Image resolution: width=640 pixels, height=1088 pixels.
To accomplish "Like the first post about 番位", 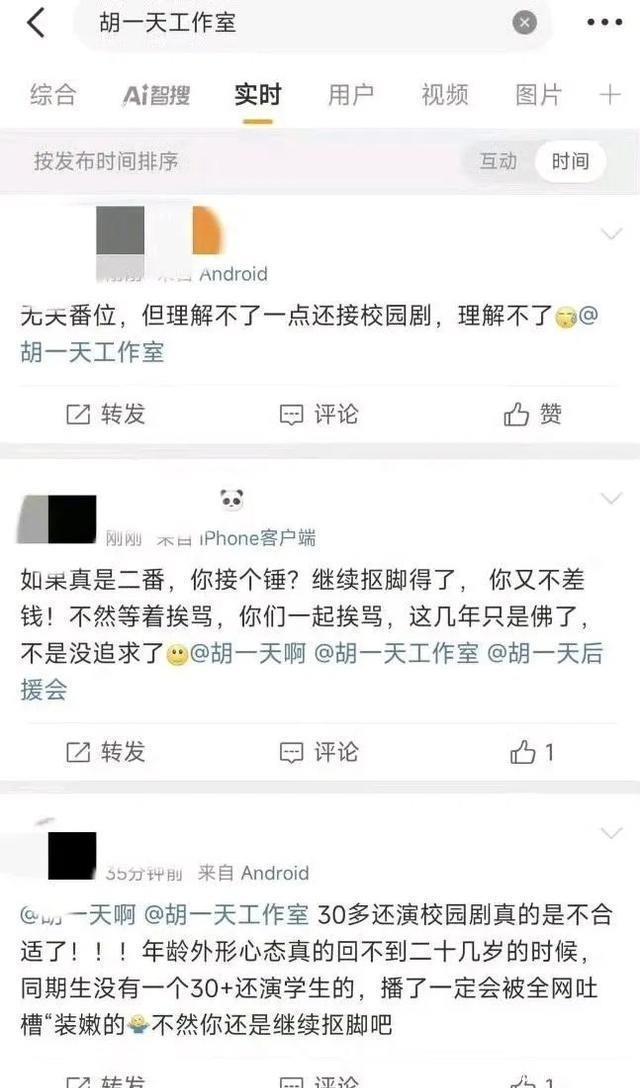I will pos(532,414).
